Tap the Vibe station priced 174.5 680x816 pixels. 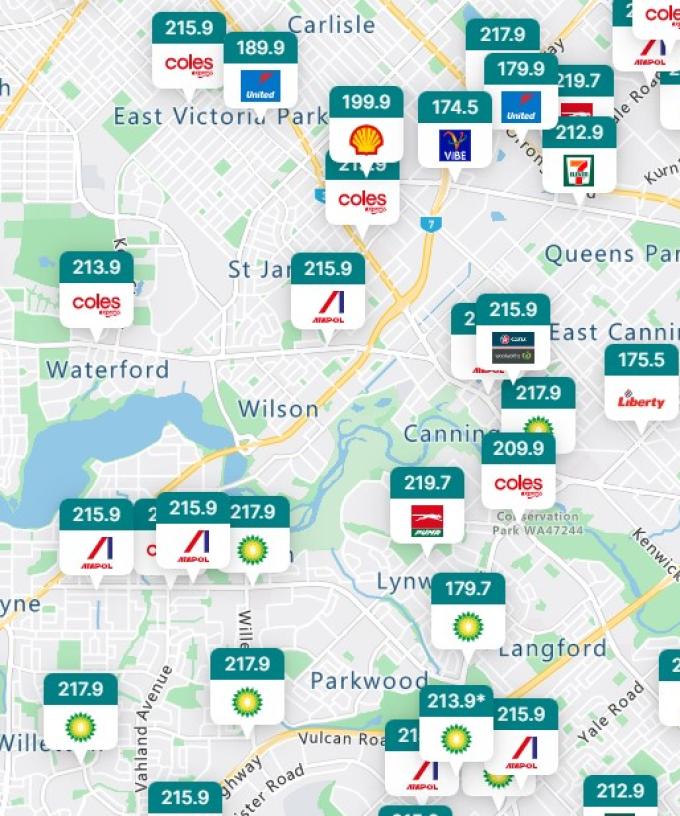(454, 131)
